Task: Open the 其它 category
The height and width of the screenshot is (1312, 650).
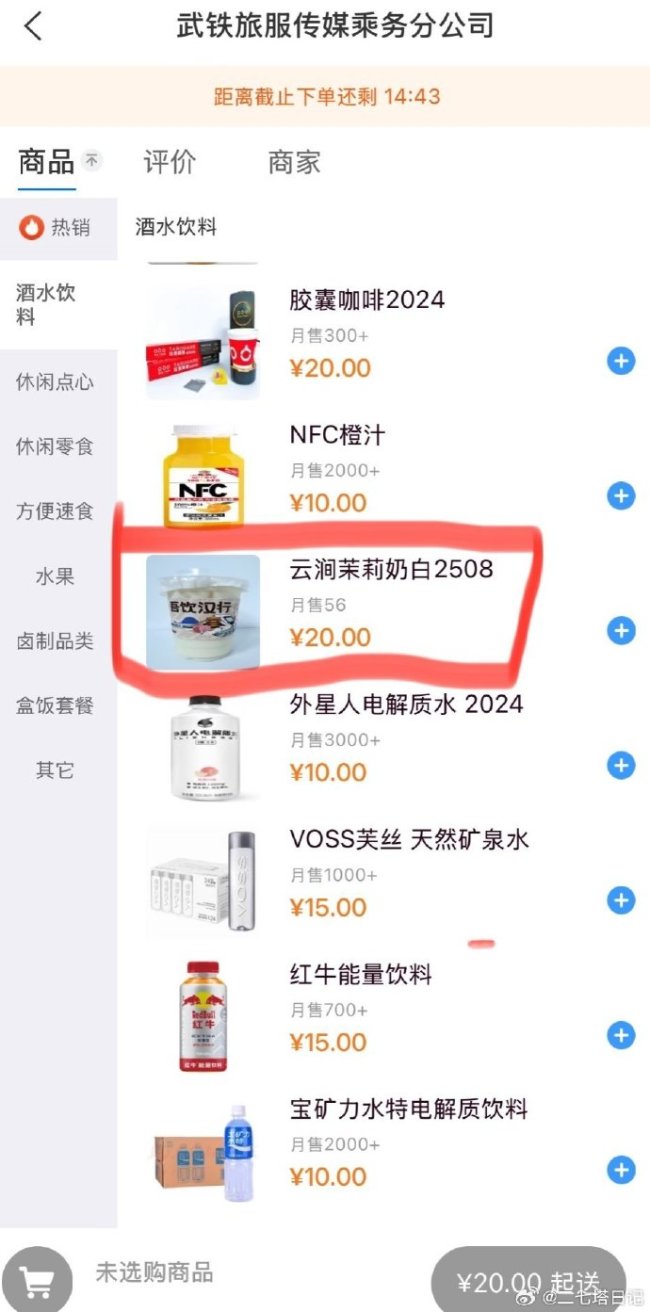Action: click(x=54, y=770)
